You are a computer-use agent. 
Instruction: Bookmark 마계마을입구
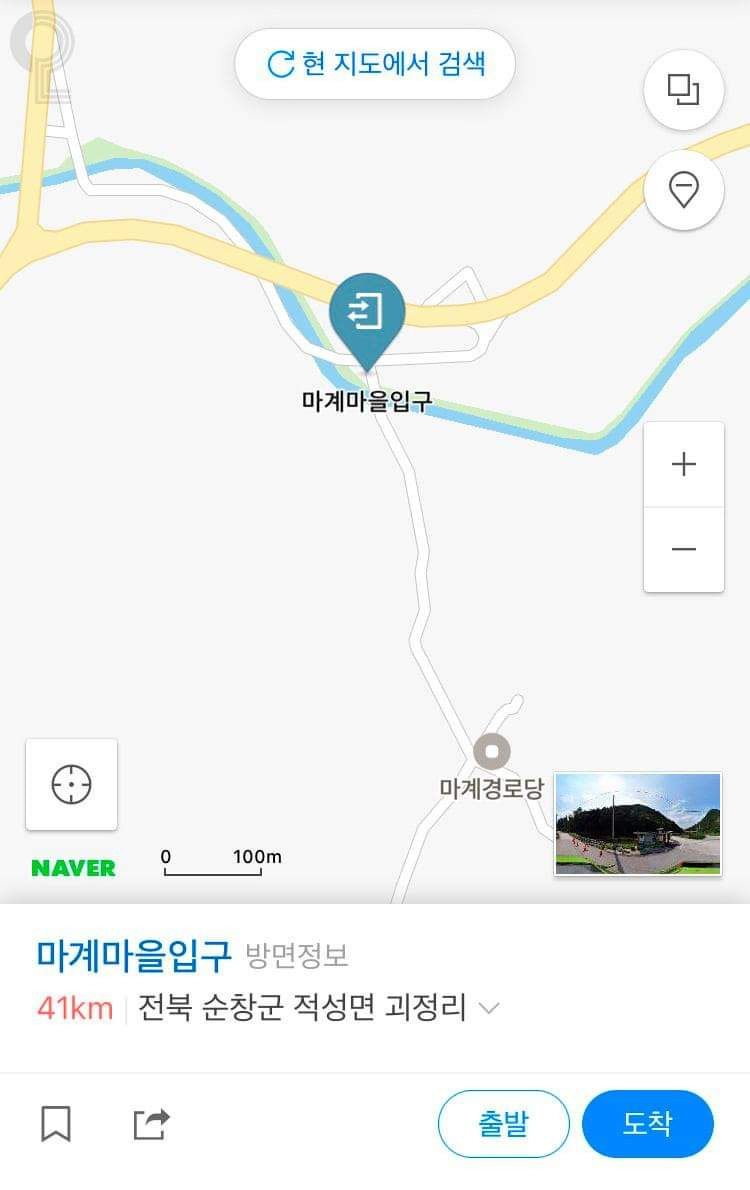pyautogui.click(x=56, y=1124)
